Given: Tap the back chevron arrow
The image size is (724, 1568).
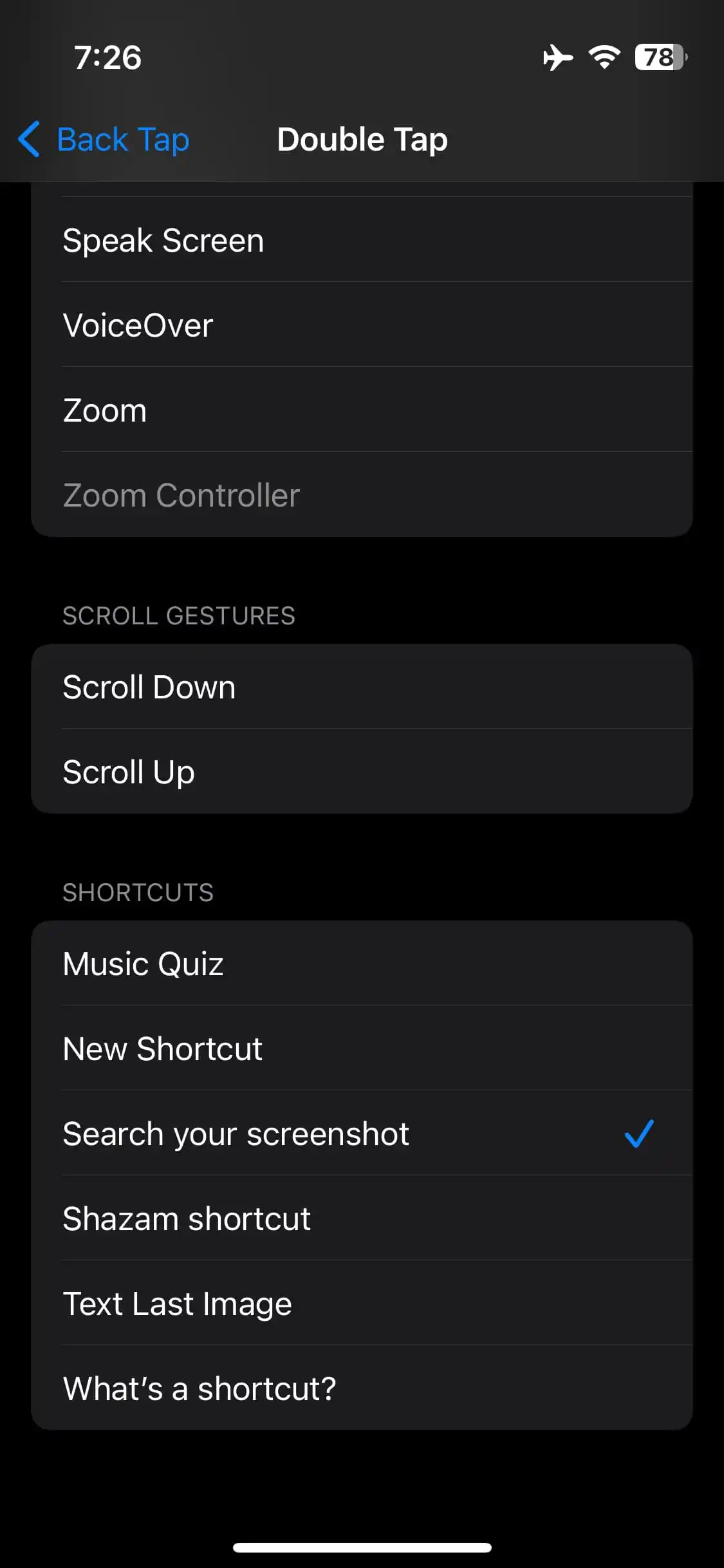Looking at the screenshot, I should tap(30, 140).
